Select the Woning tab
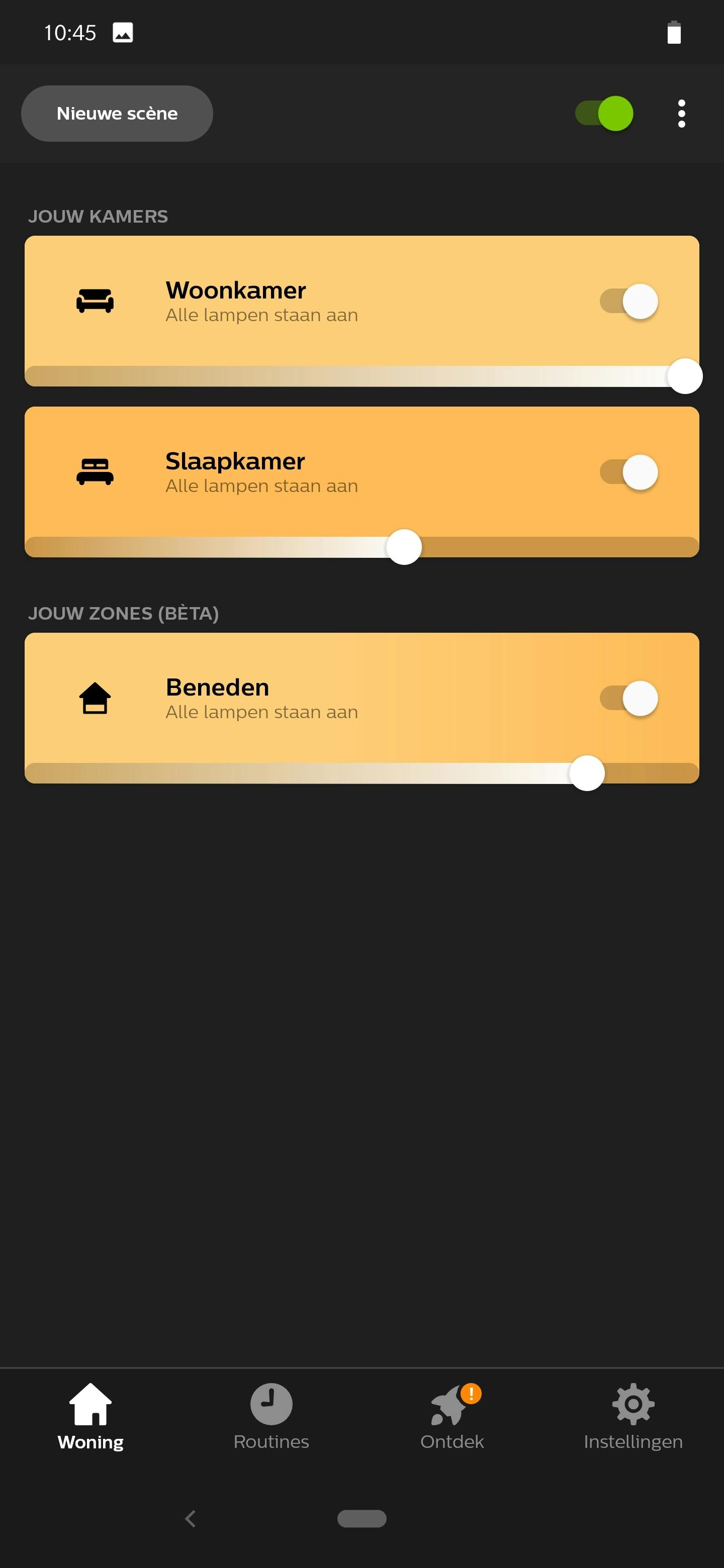This screenshot has height=1568, width=724. 90,1417
